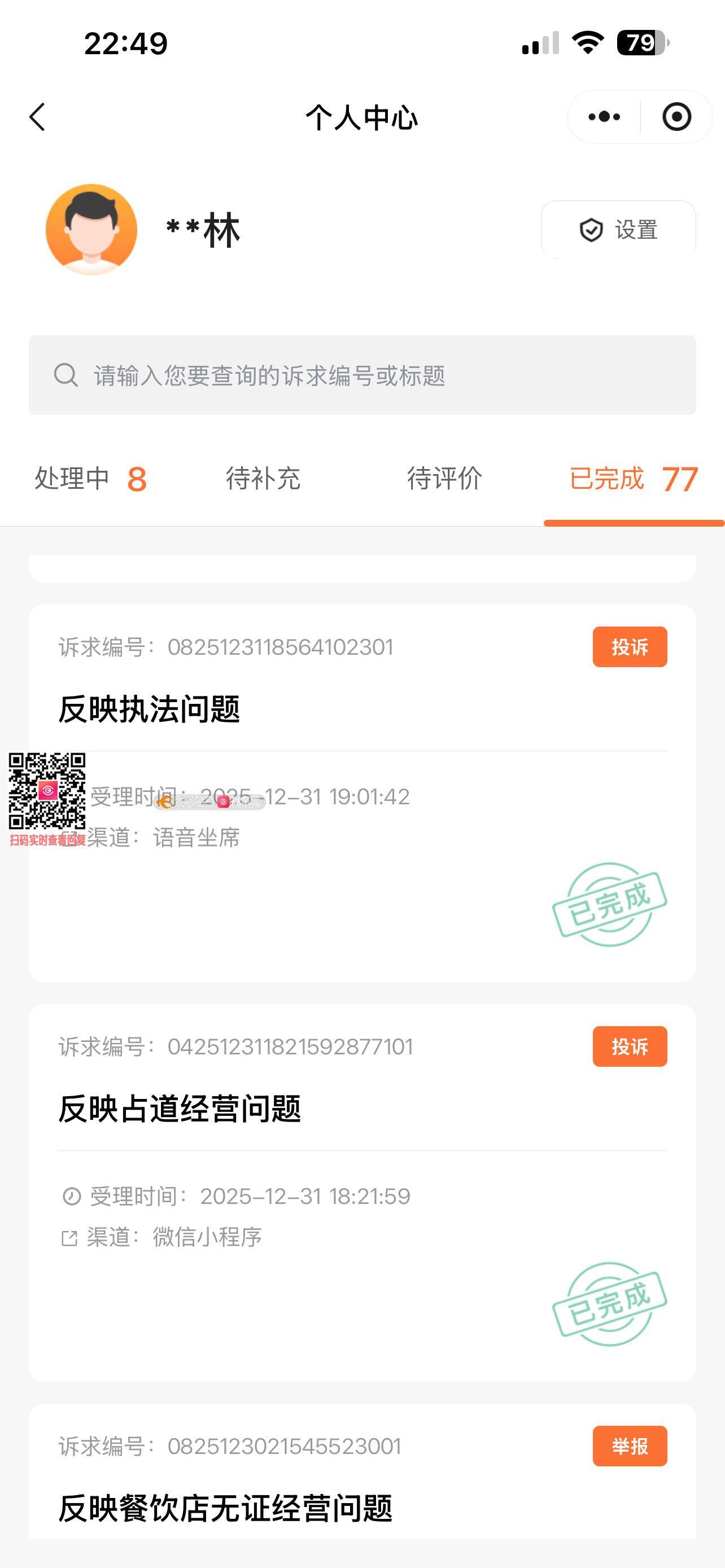Close the mini program via circle icon
The image size is (725, 1568).
pyautogui.click(x=676, y=117)
